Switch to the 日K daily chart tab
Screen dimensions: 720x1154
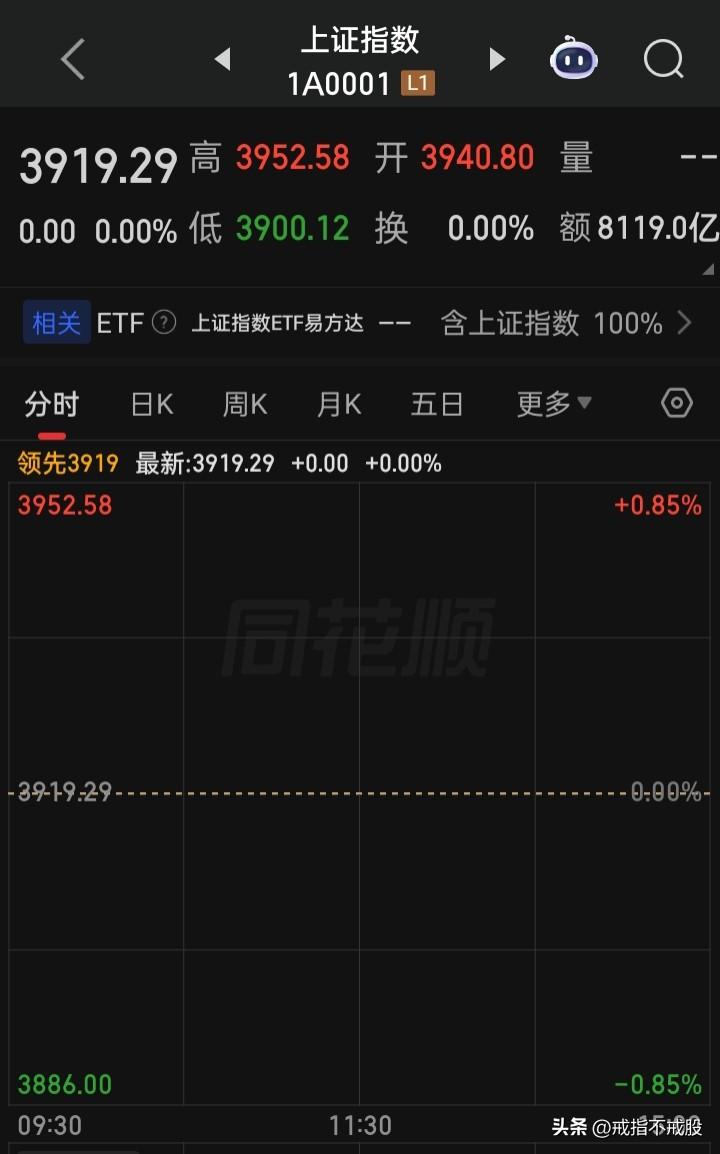coord(150,402)
